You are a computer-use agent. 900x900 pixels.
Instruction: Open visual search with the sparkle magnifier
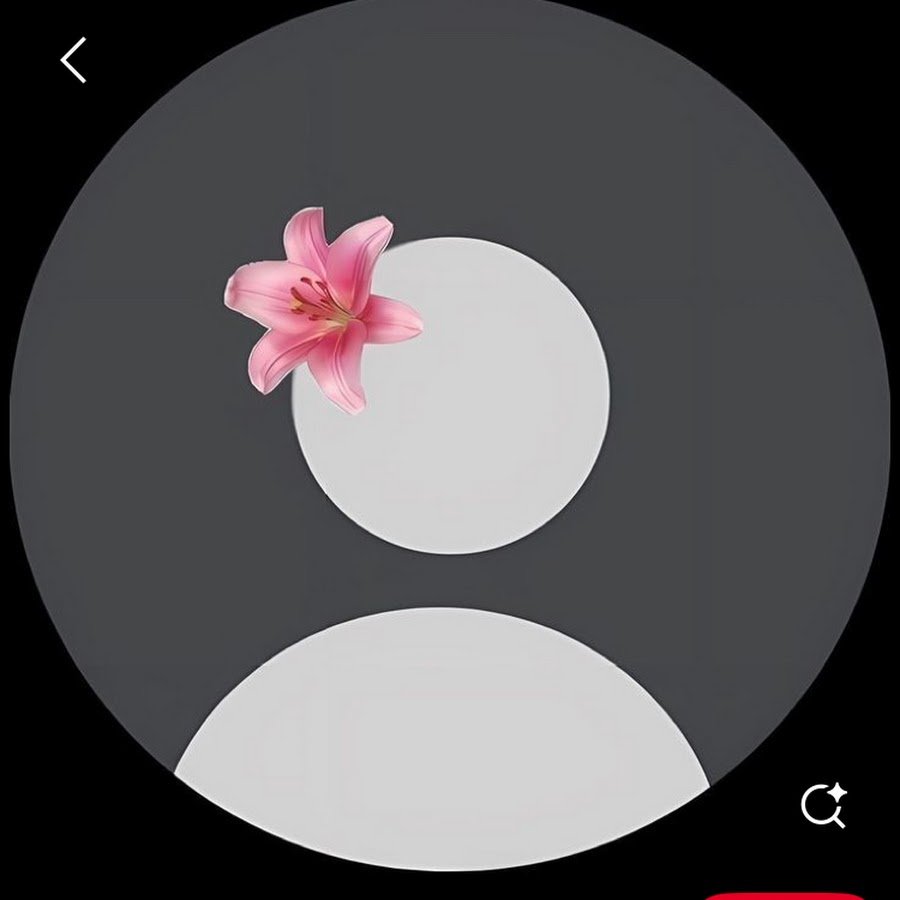pyautogui.click(x=823, y=805)
